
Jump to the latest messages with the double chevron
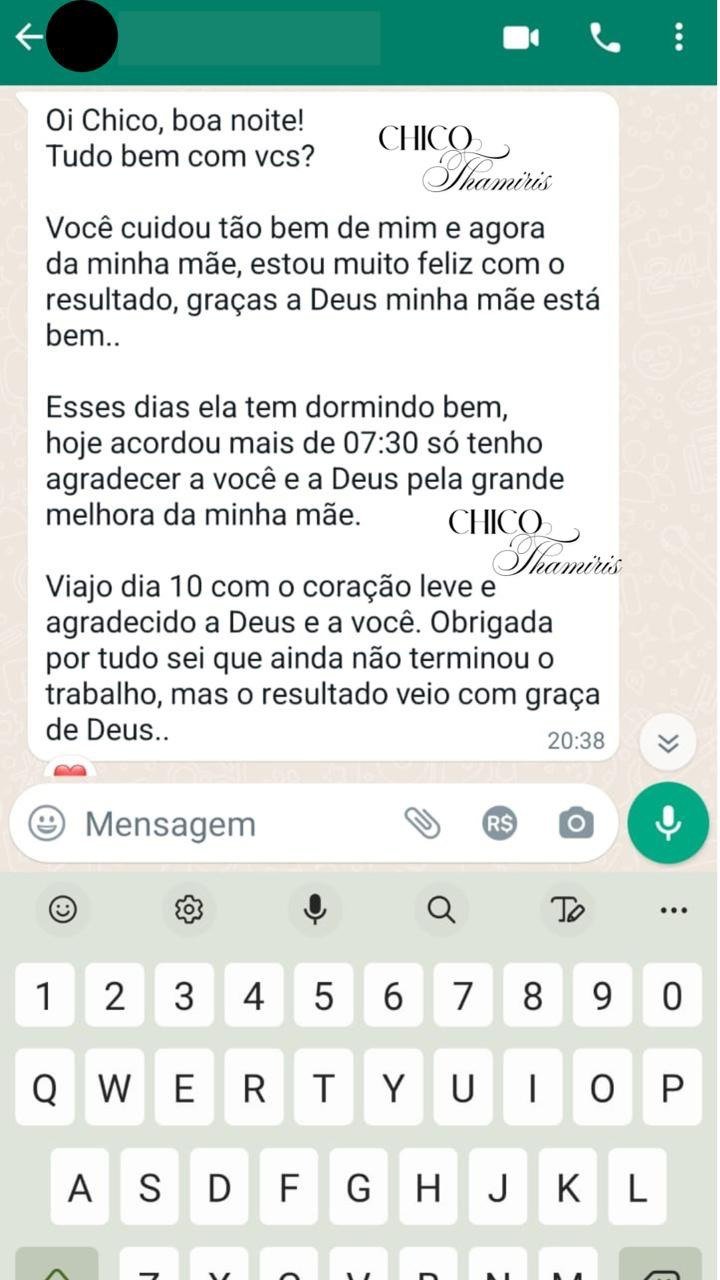[669, 742]
